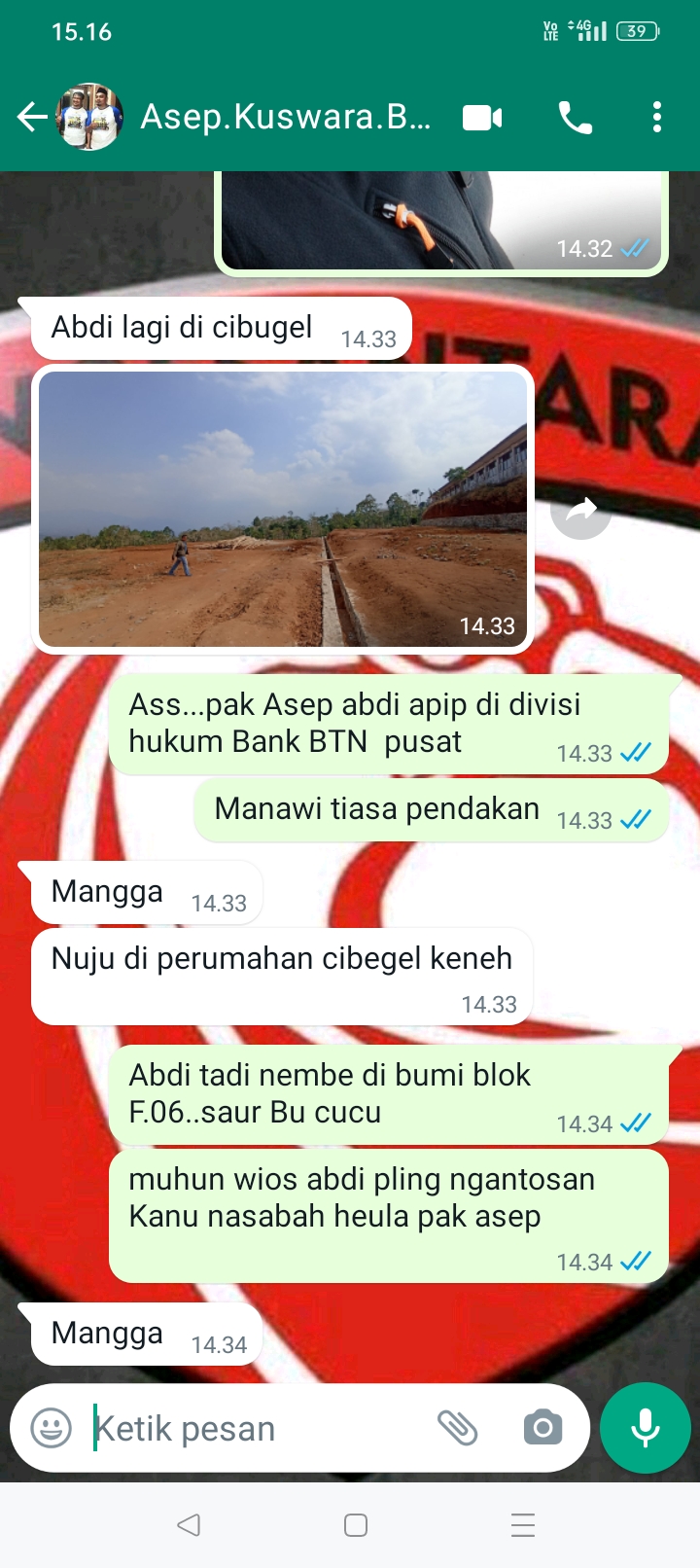Focus the Ketik pesan message field
This screenshot has width=700, height=1568.
pyautogui.click(x=253, y=1428)
